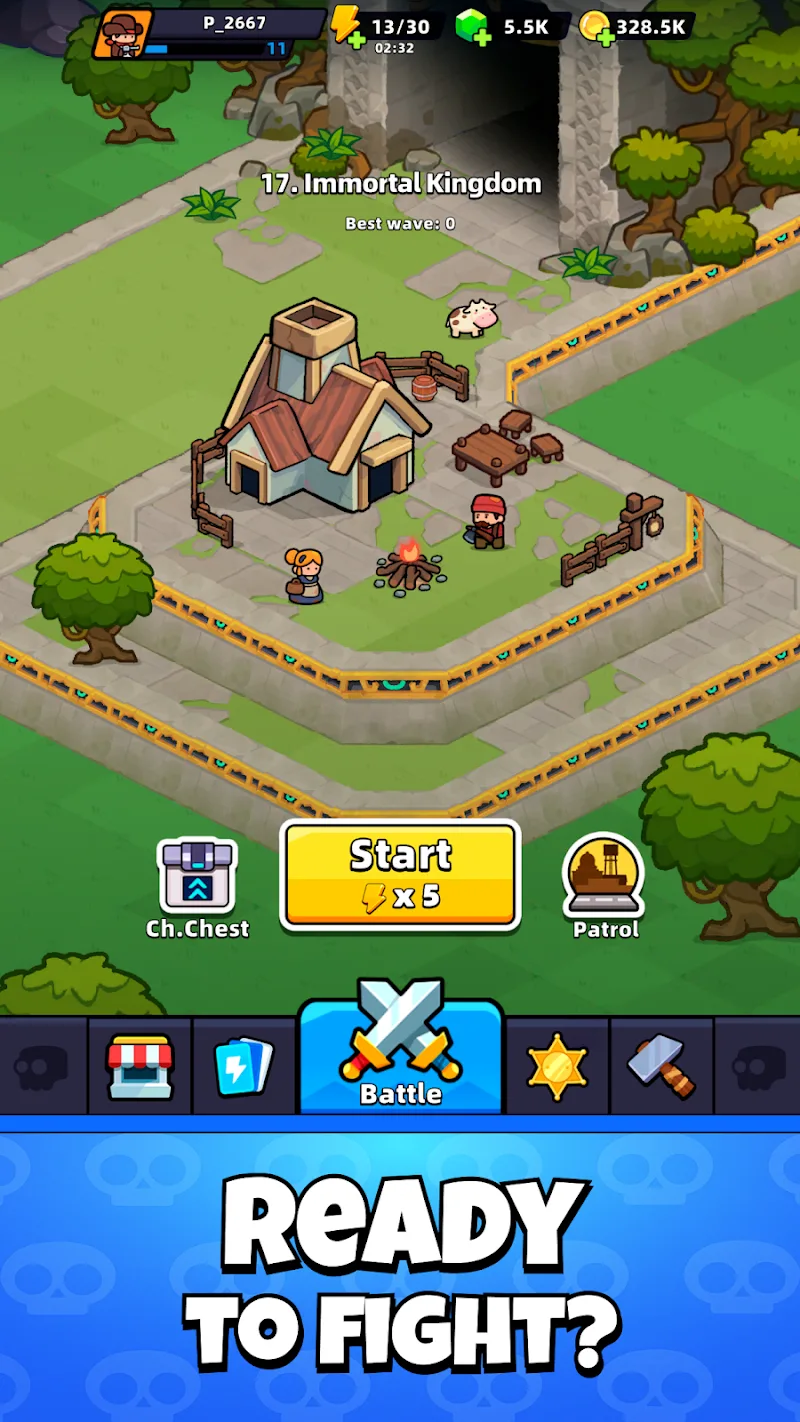Tap the 17. Immortal Kingdom stage title
The height and width of the screenshot is (1422, 800).
pyautogui.click(x=399, y=184)
